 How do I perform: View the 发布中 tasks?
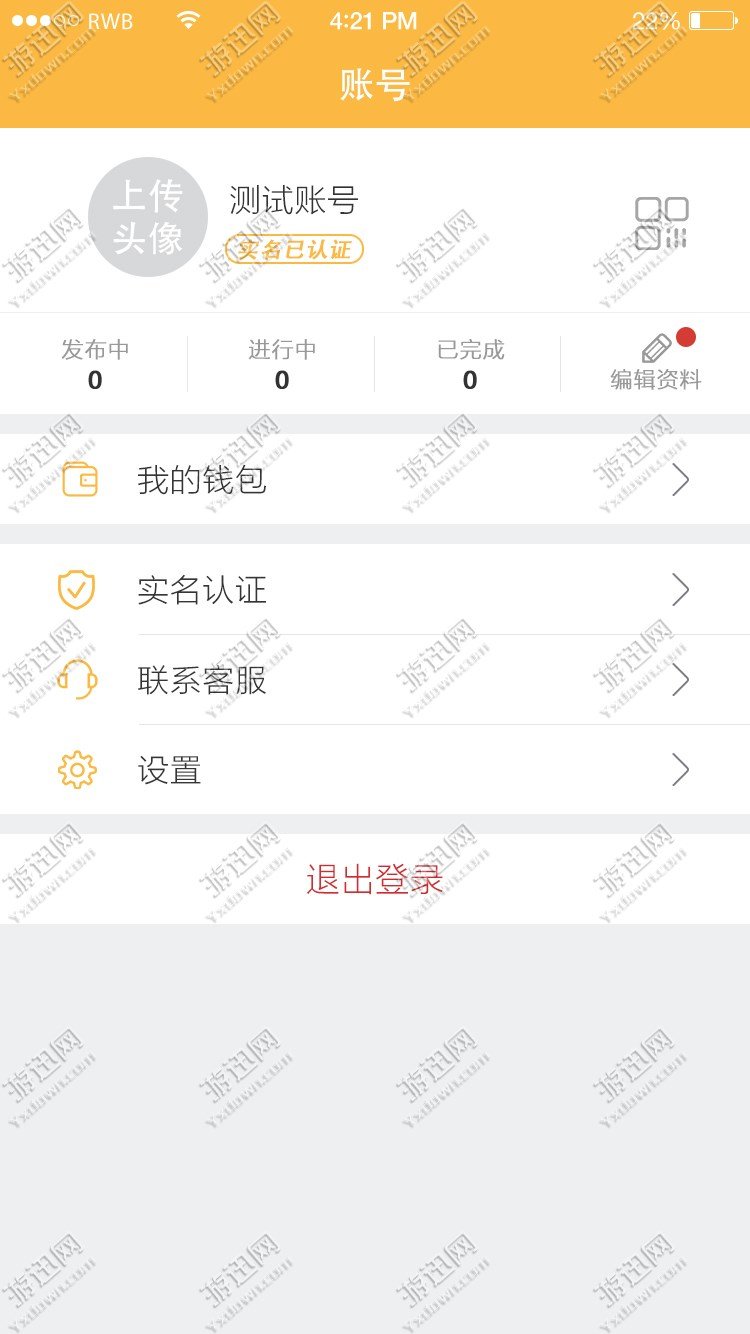coord(95,364)
